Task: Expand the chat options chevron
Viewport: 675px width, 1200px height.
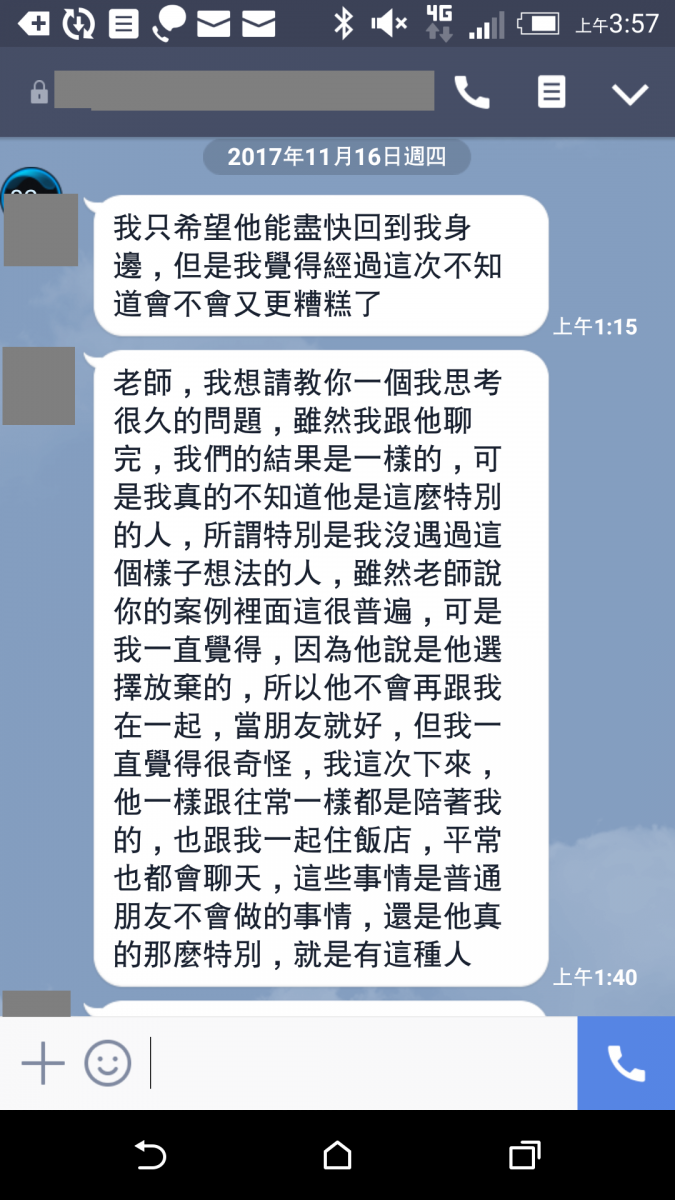Action: pyautogui.click(x=630, y=94)
